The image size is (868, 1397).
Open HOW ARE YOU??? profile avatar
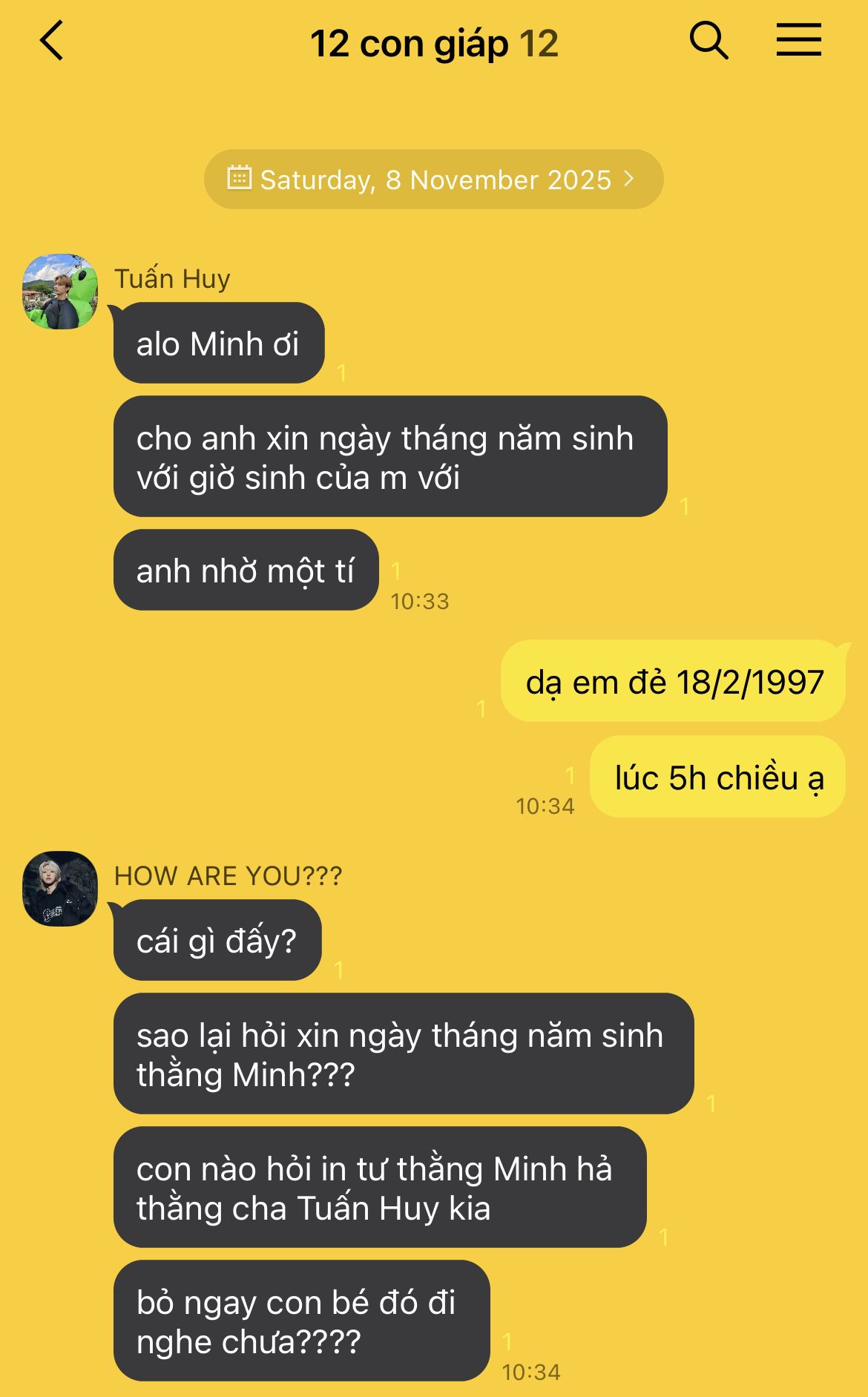[60, 888]
